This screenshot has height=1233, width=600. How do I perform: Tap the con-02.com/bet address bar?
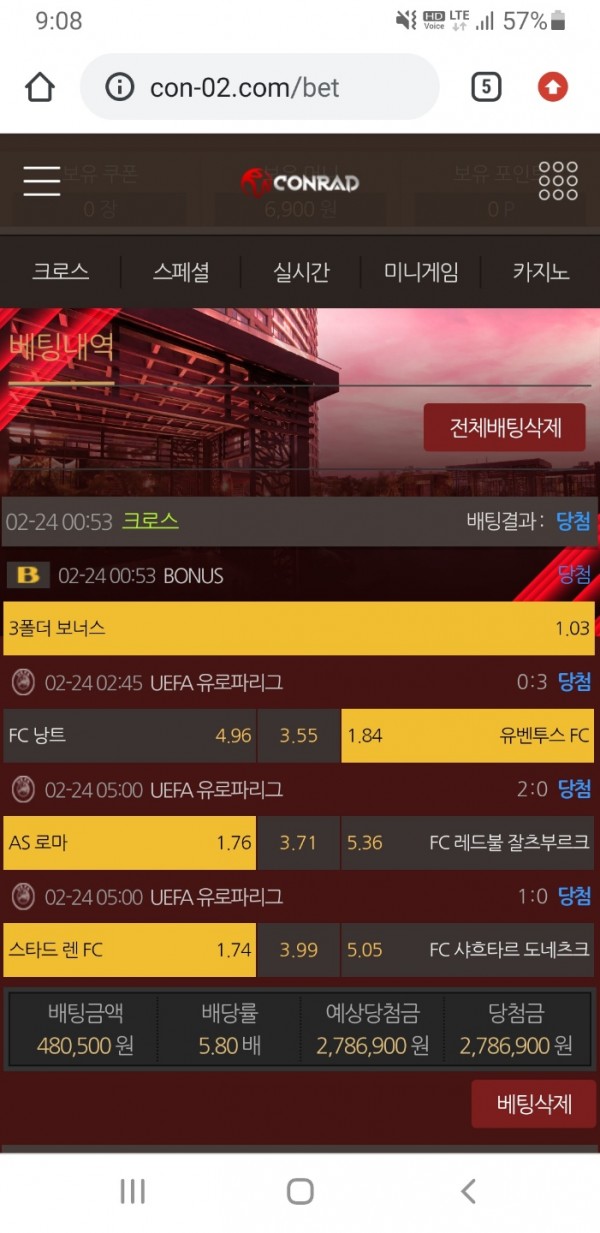pos(260,88)
